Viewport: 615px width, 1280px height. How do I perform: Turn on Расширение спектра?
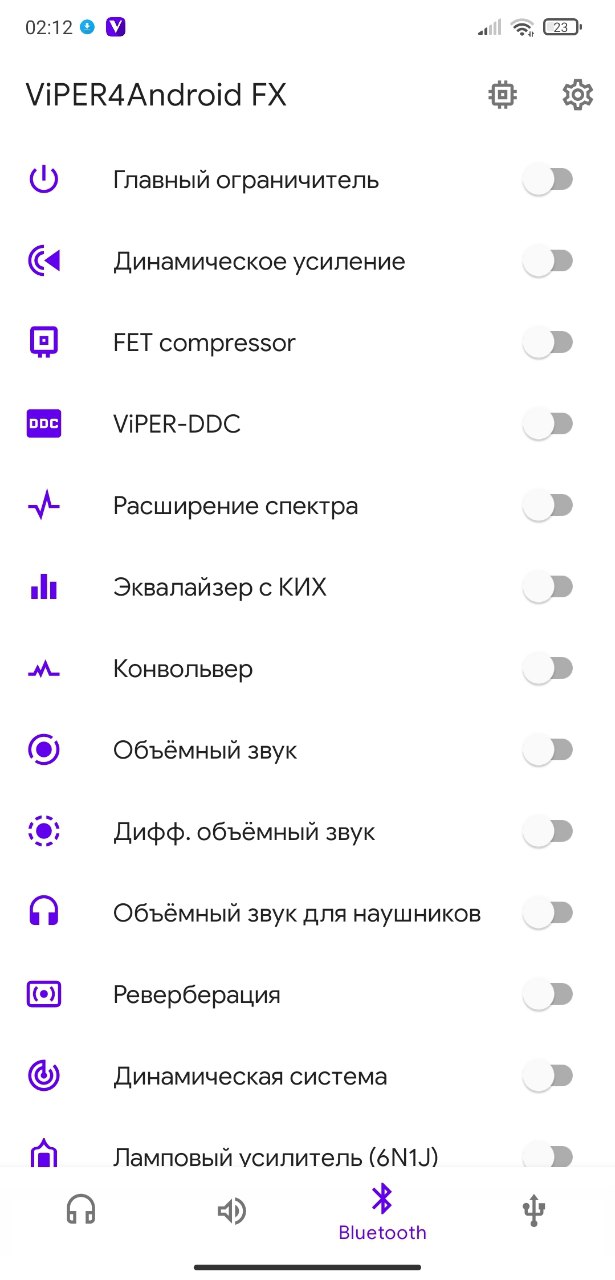[x=547, y=506]
